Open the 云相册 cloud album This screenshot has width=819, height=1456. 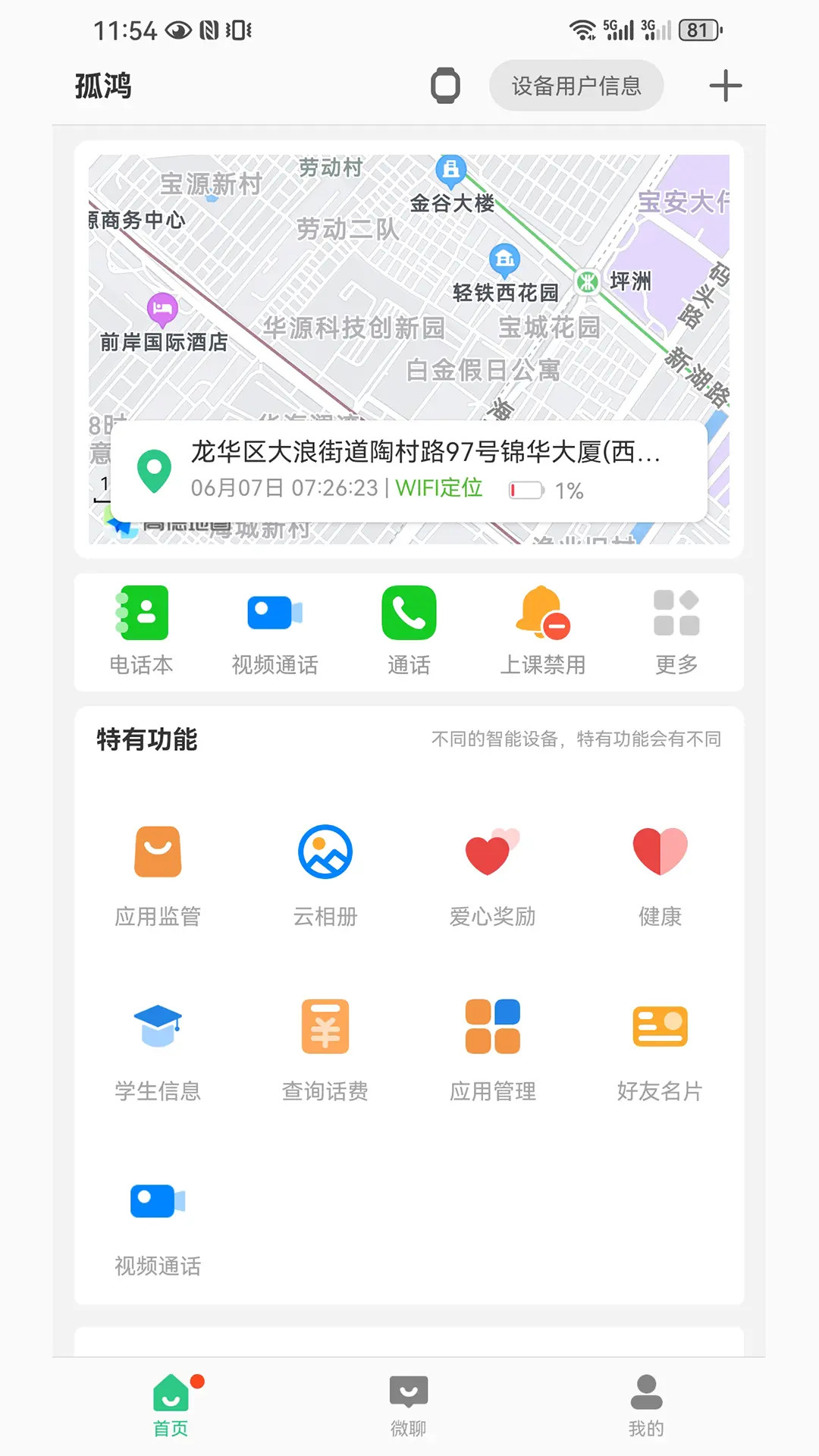pyautogui.click(x=325, y=872)
